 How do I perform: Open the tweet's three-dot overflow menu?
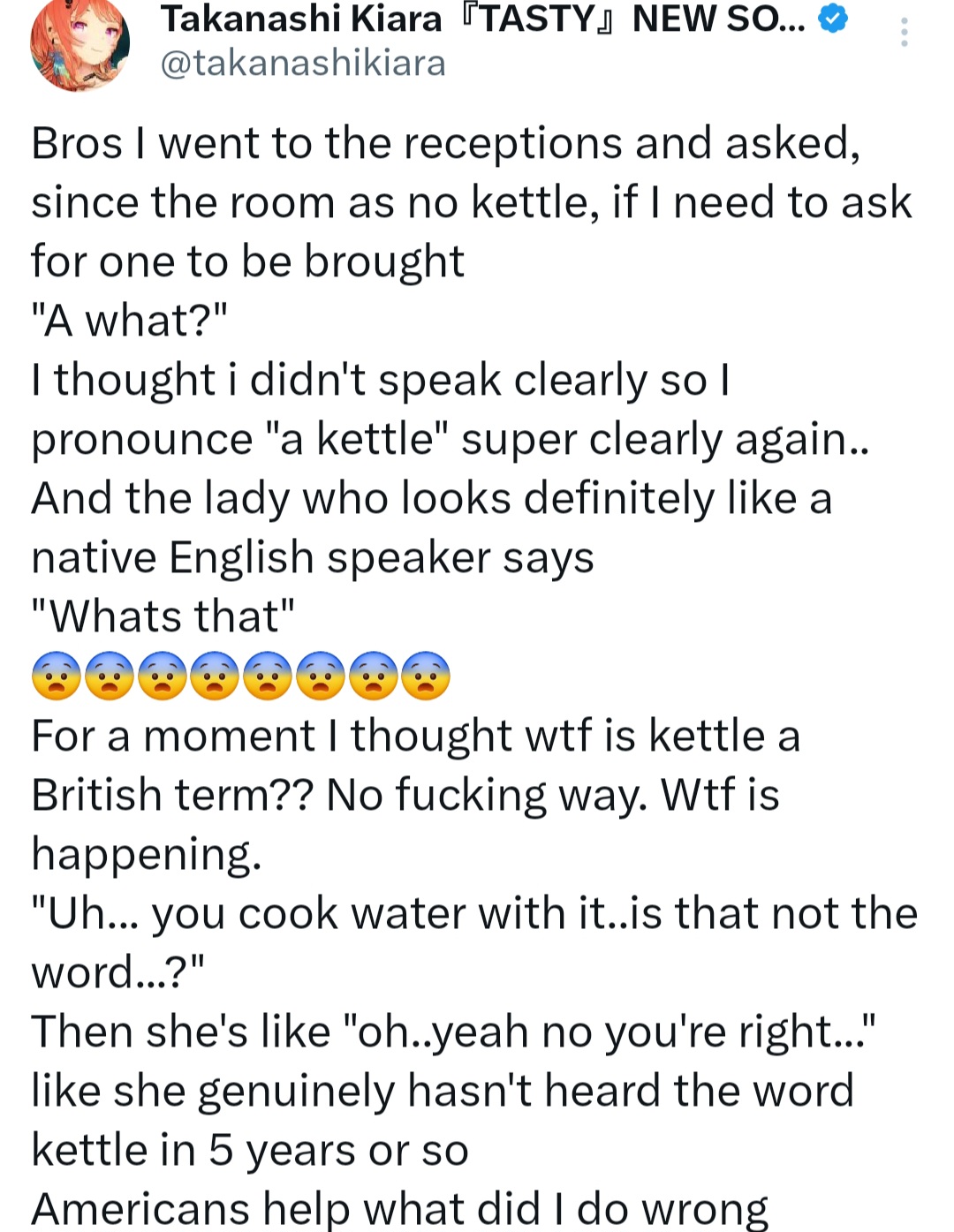pos(904,33)
